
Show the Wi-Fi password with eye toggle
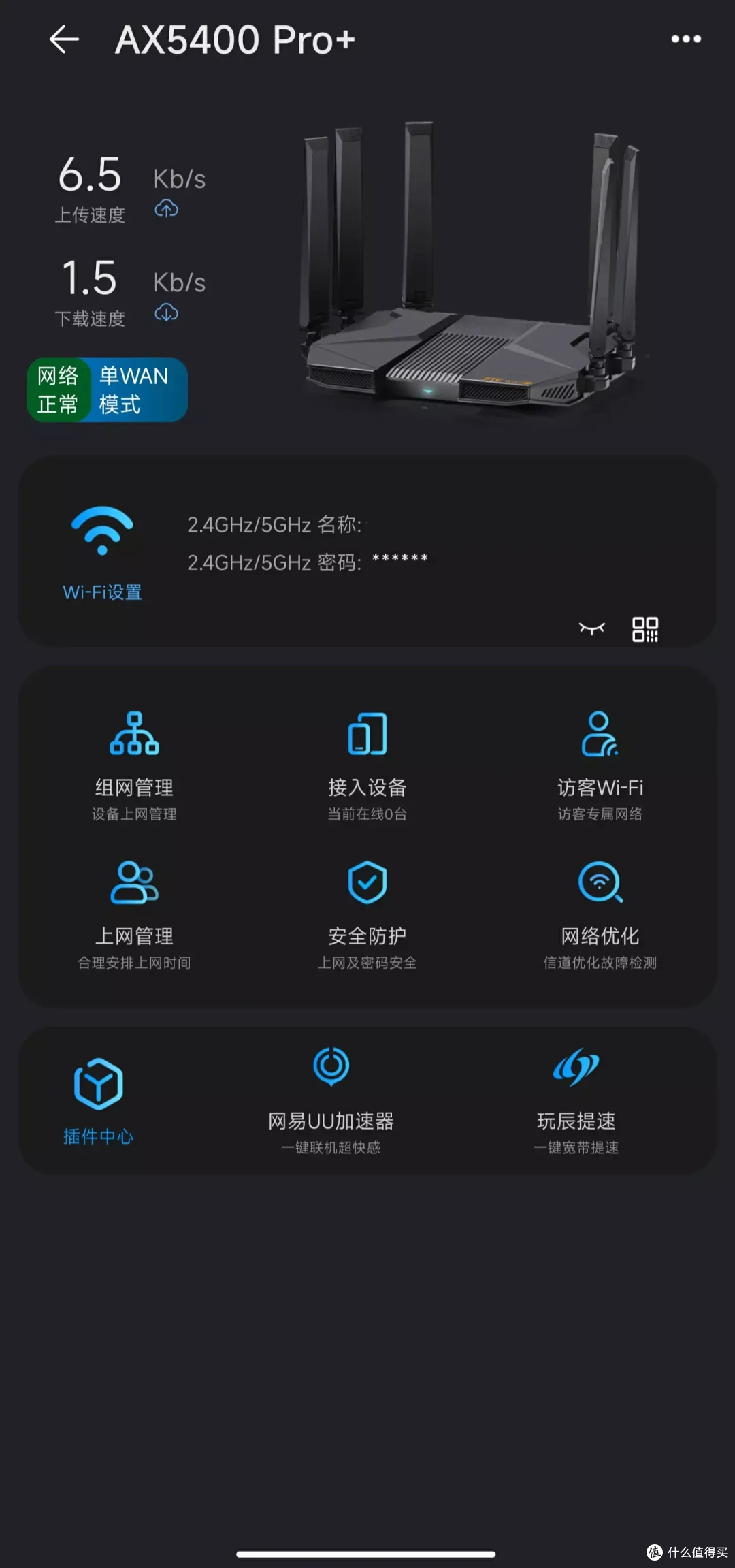click(591, 630)
